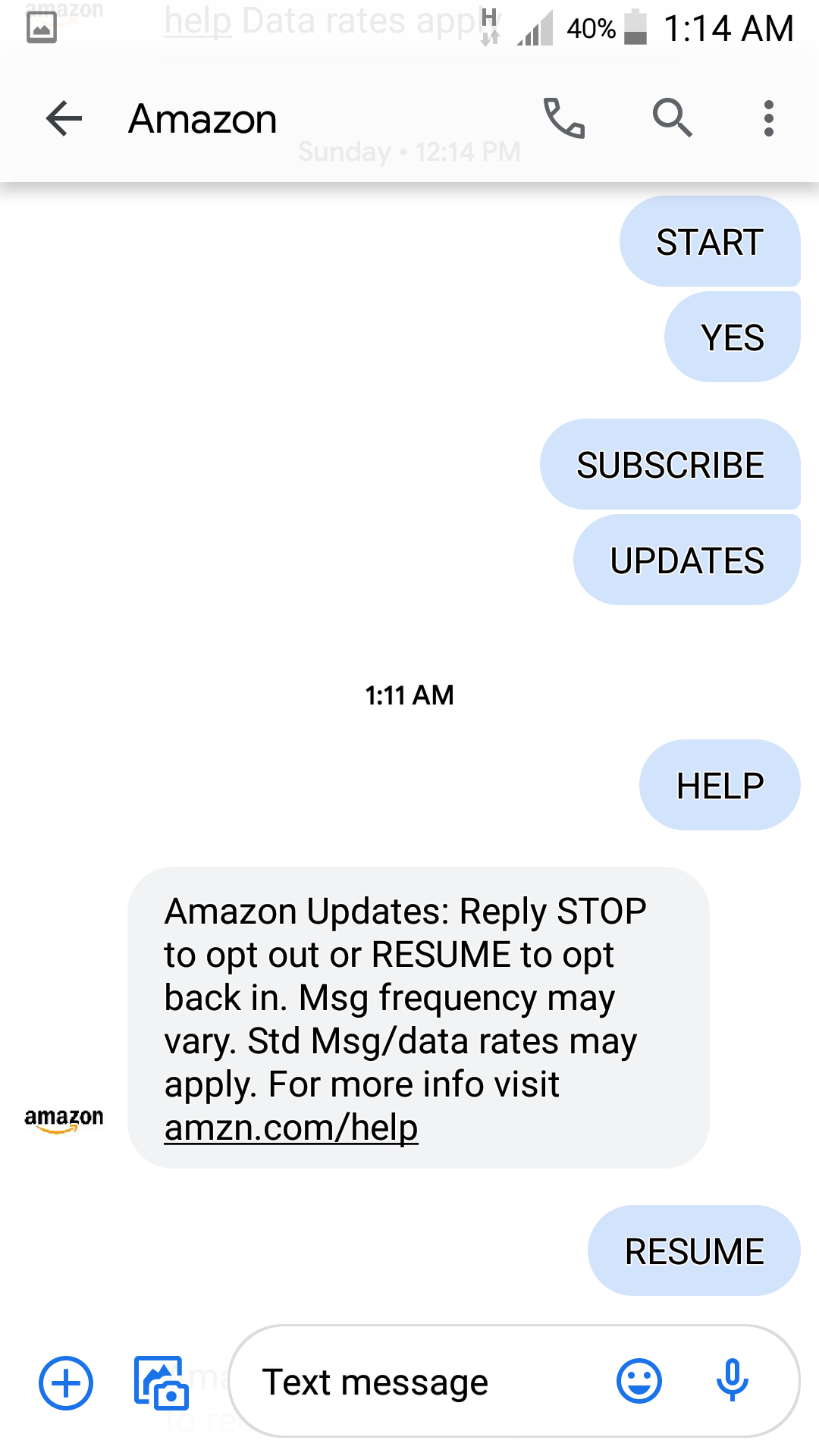Select the HELP message bubble
Image resolution: width=819 pixels, height=1456 pixels.
pyautogui.click(x=719, y=784)
